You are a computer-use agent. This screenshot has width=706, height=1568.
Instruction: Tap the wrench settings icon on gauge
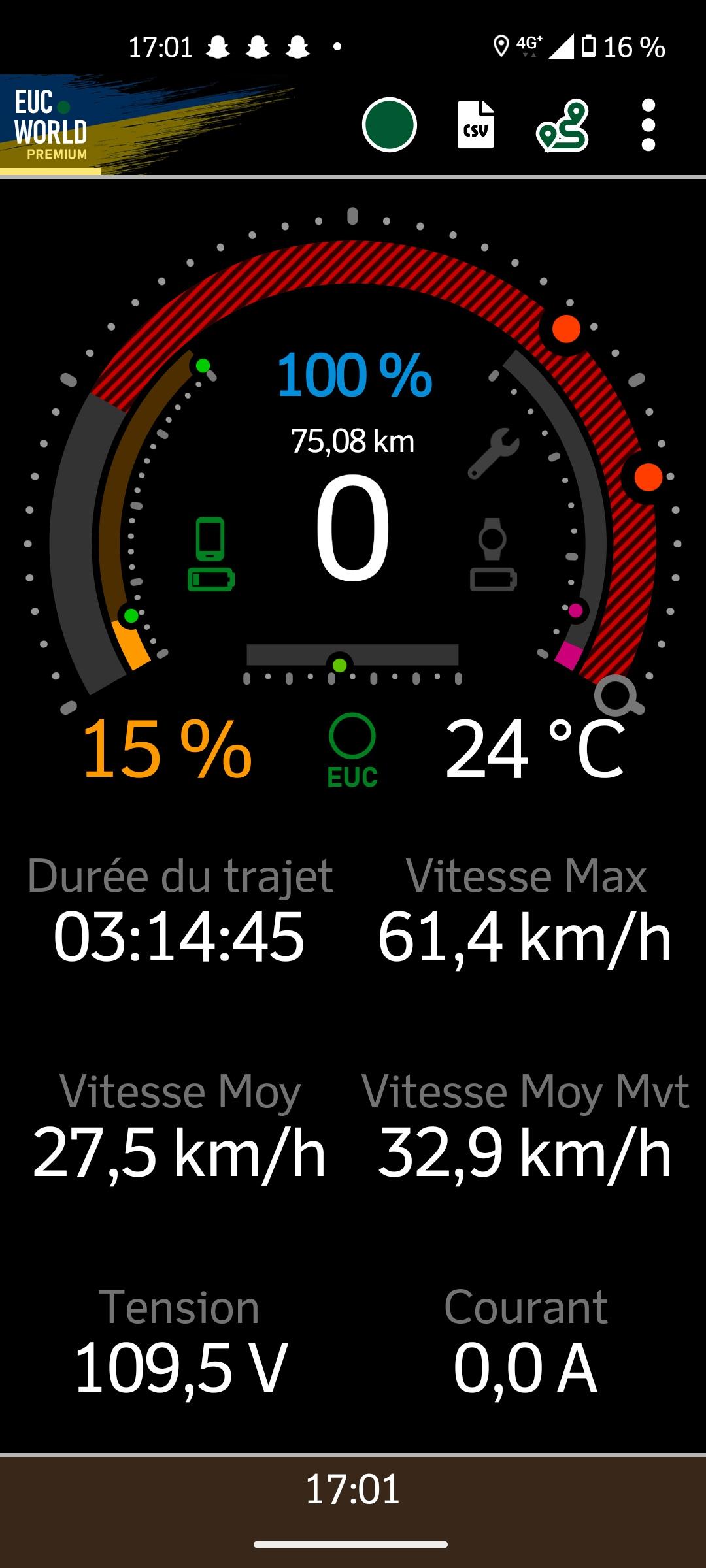tap(494, 453)
